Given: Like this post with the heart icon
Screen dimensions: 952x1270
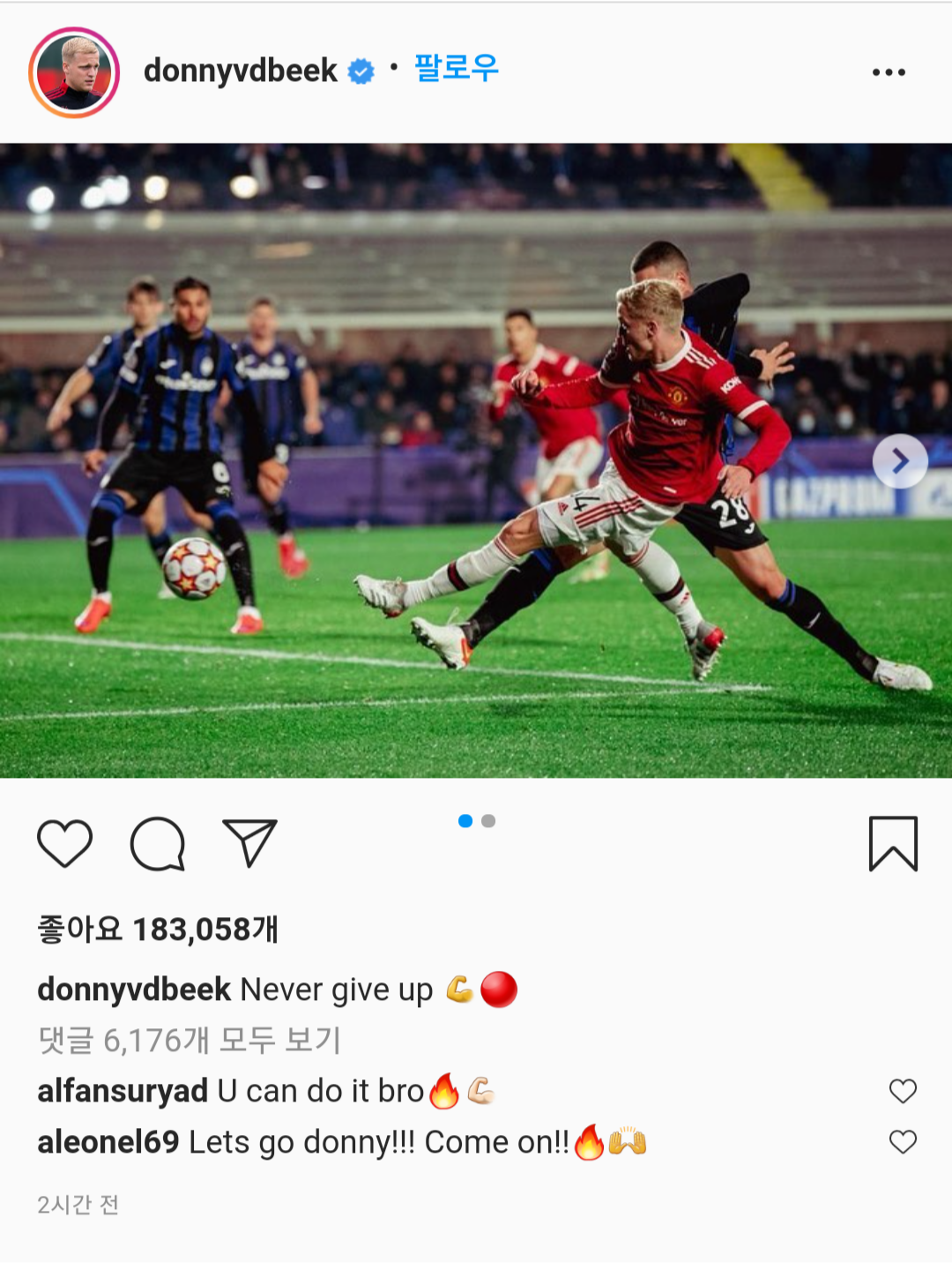Looking at the screenshot, I should pos(64,843).
